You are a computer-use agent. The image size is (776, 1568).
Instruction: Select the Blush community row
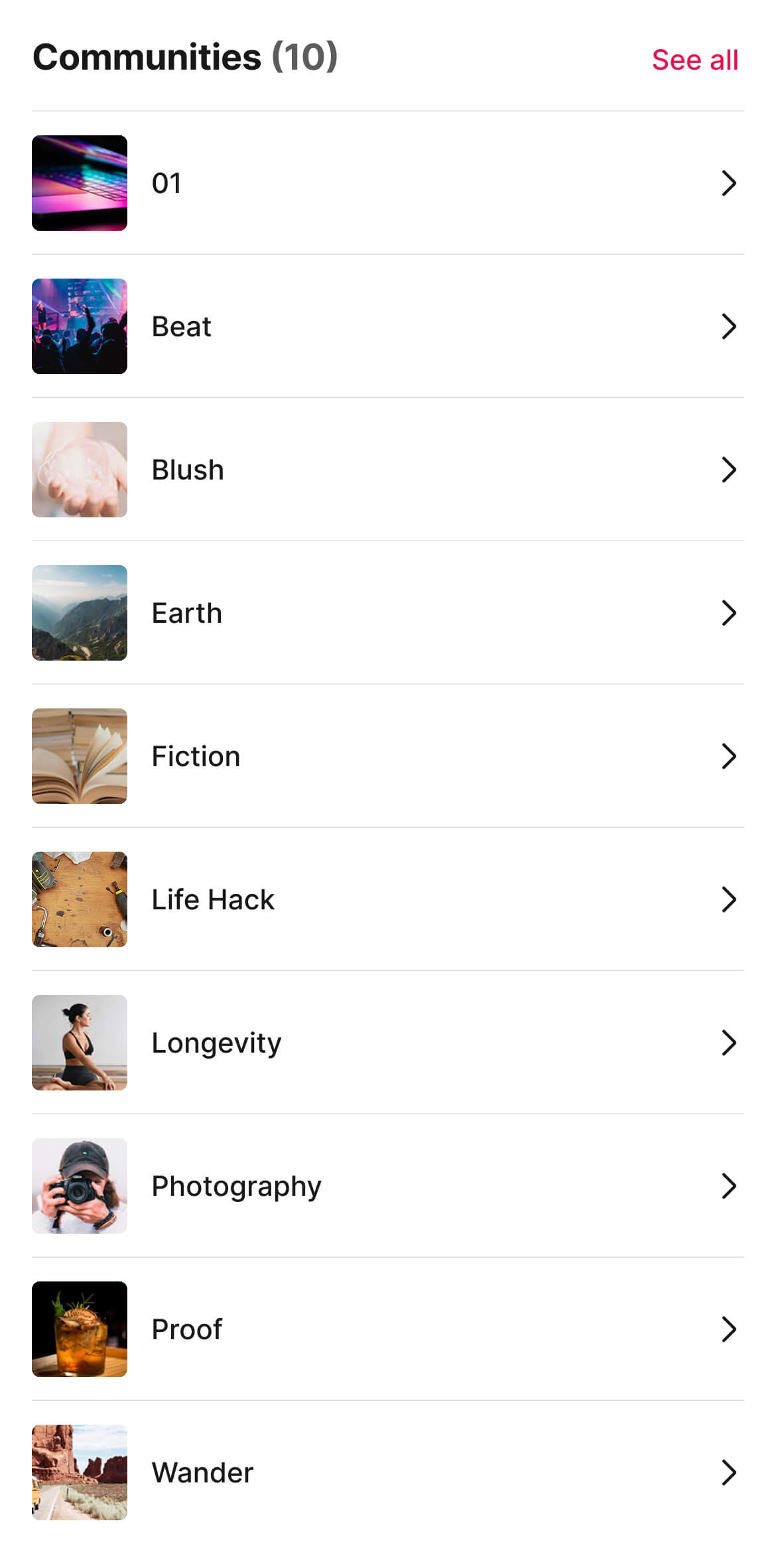(387, 470)
